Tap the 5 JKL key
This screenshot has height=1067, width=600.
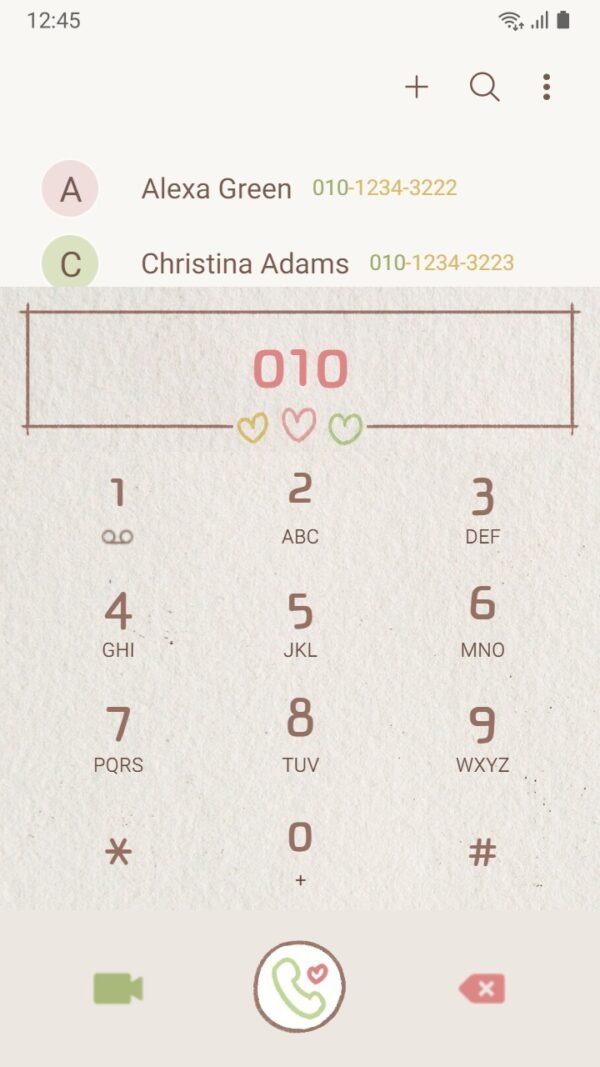300,623
